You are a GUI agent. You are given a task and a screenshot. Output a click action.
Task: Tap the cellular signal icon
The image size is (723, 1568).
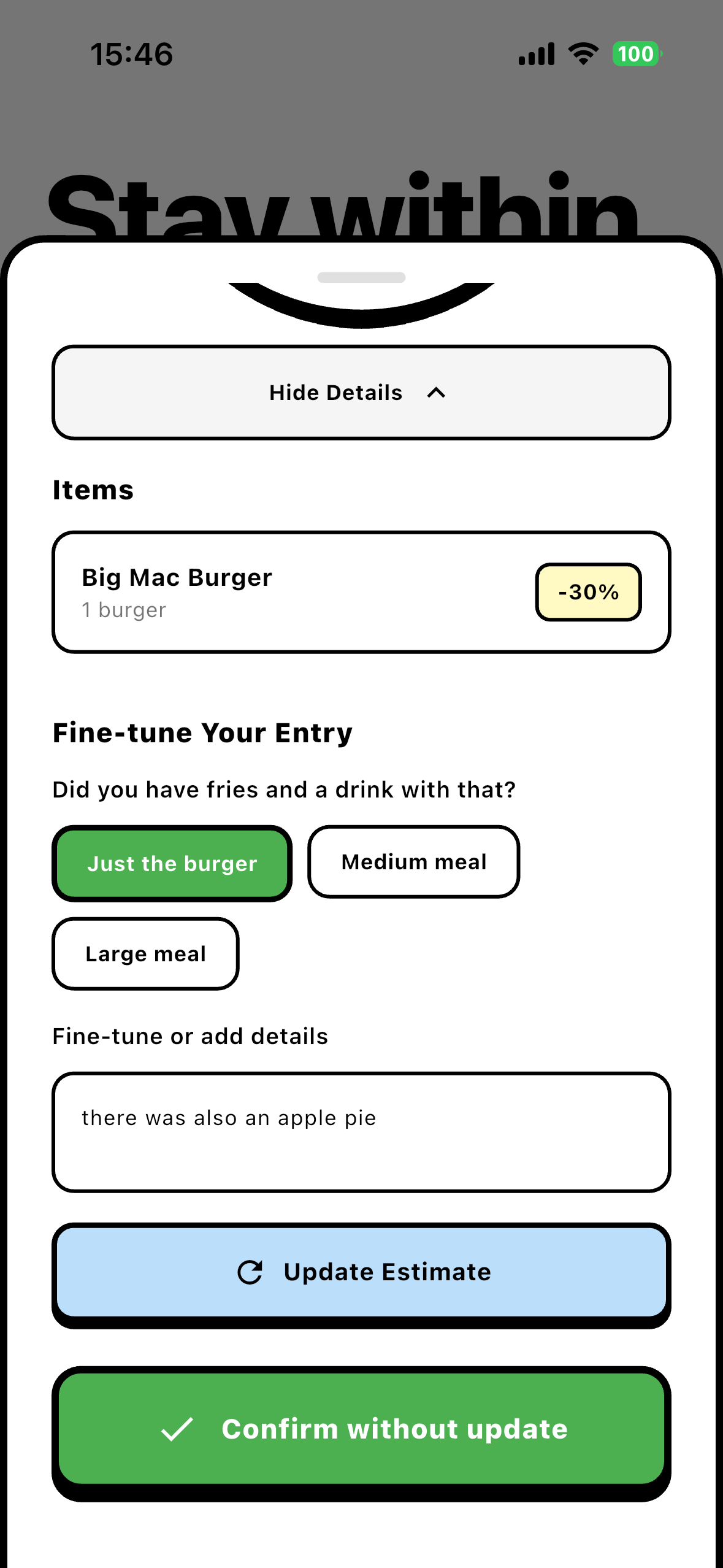[536, 54]
